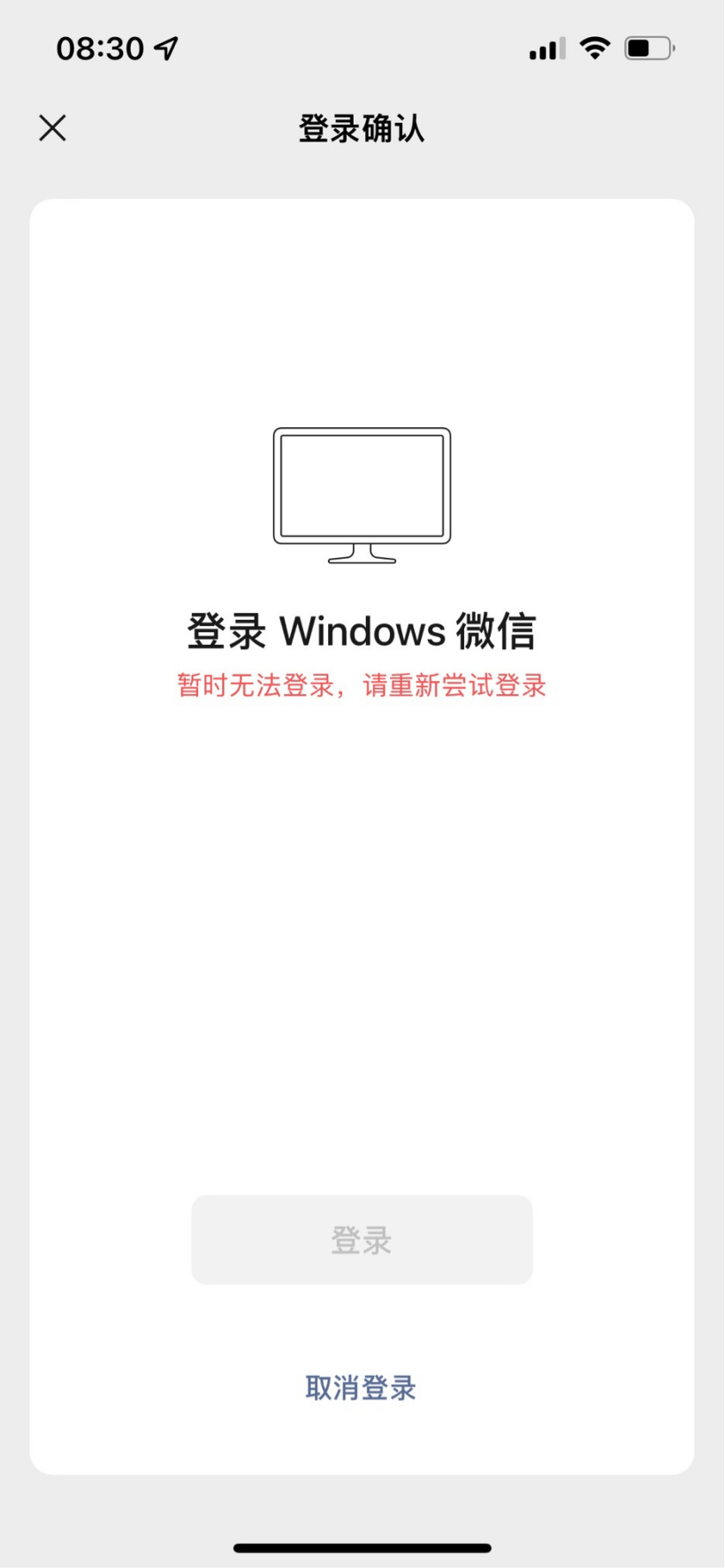The image size is (725, 1568).
Task: Tap the battery icon at top right
Action: click(x=648, y=48)
